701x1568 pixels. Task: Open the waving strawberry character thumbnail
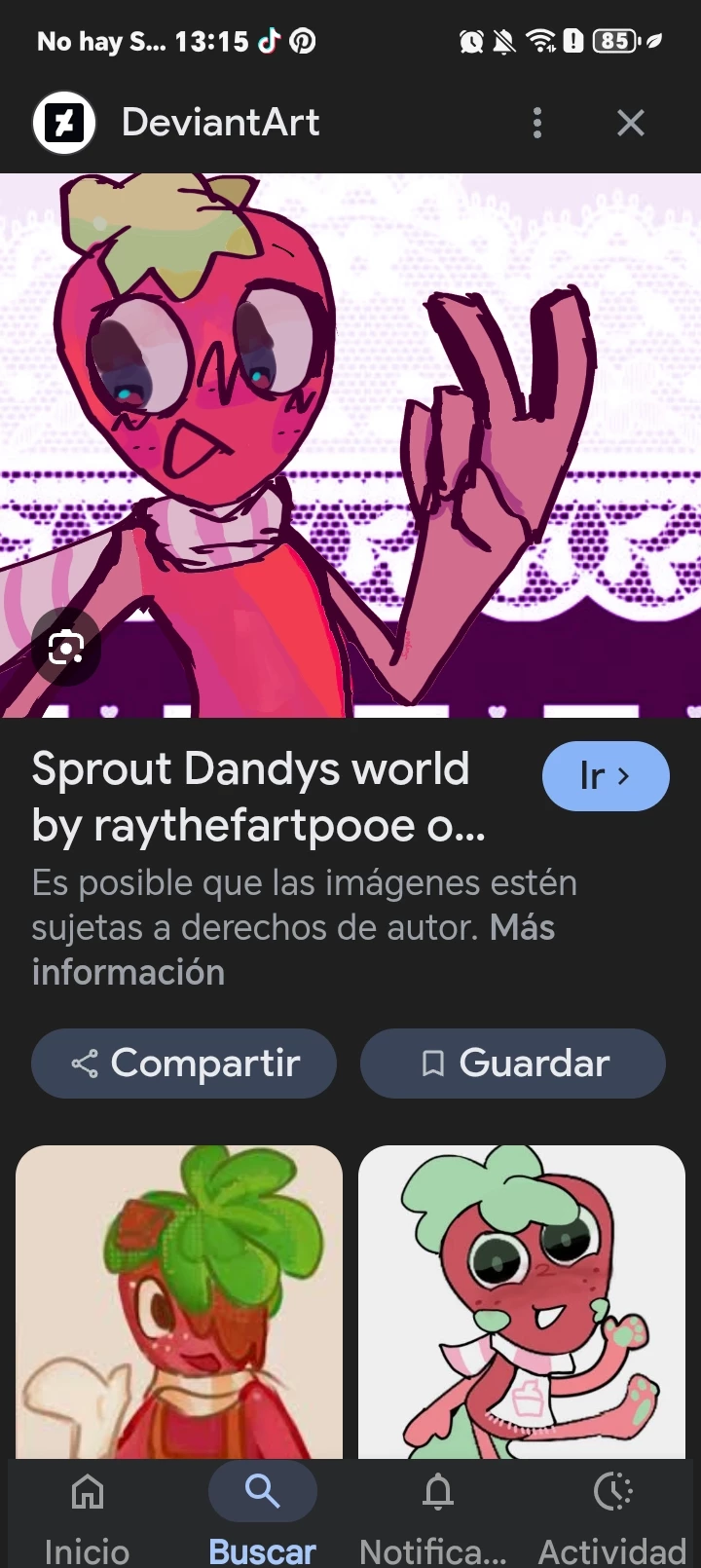click(x=522, y=1301)
